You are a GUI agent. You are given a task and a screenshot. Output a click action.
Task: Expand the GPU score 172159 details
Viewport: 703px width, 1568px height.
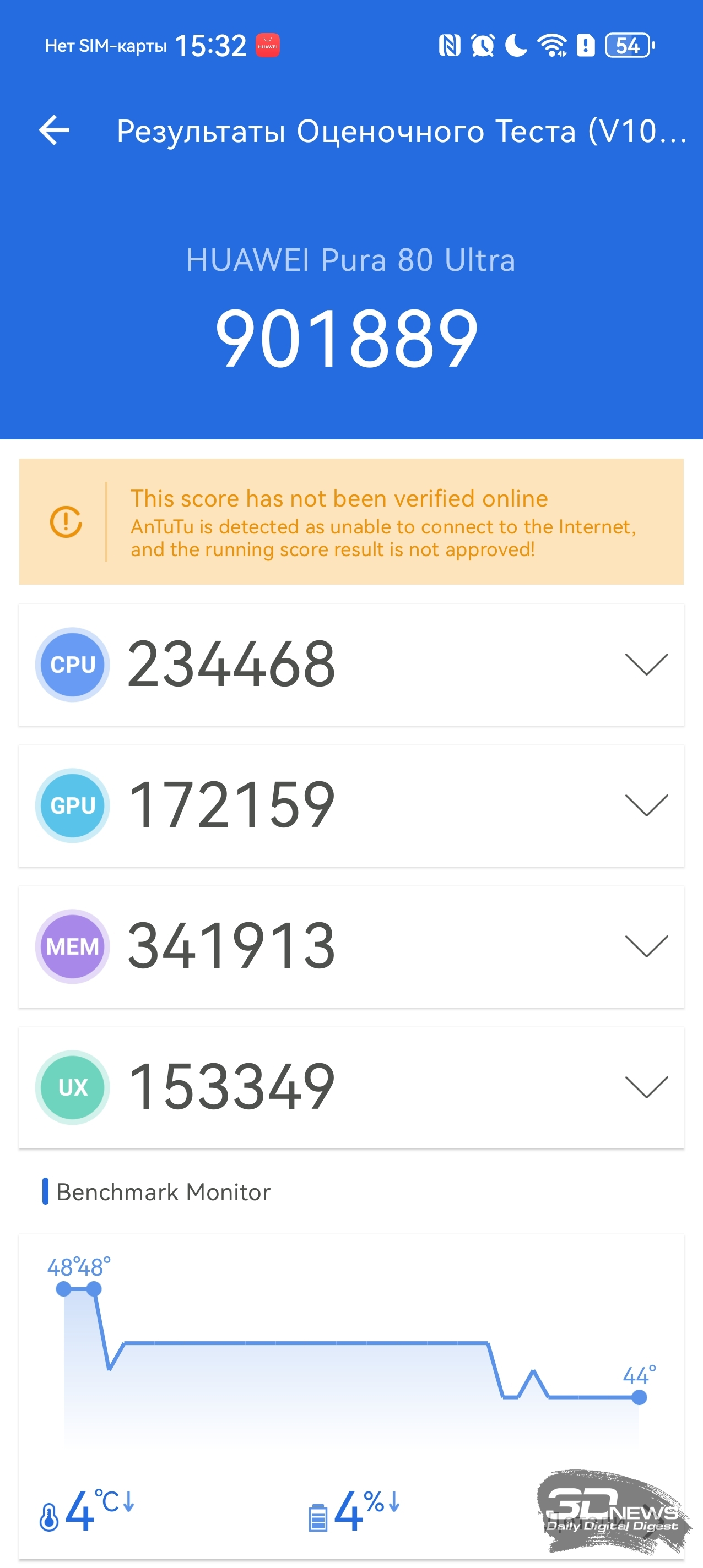646,805
